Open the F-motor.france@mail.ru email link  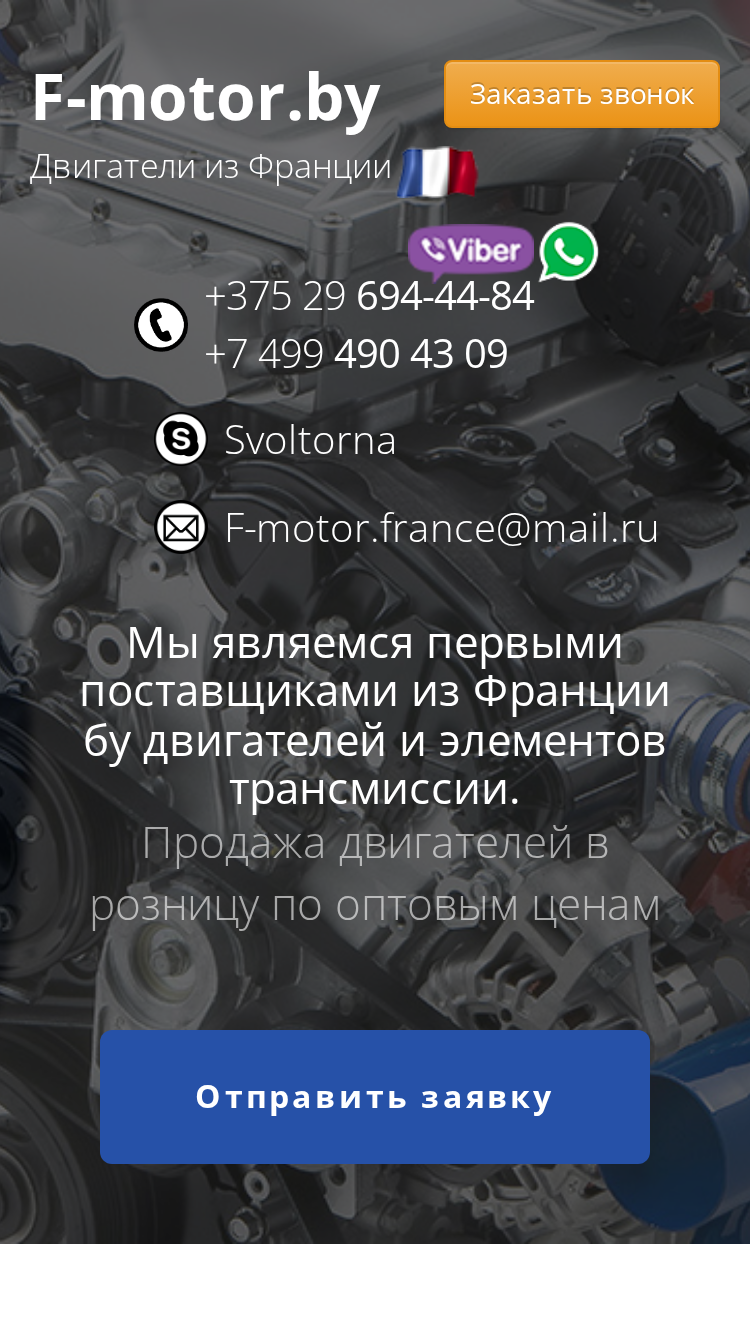441,528
